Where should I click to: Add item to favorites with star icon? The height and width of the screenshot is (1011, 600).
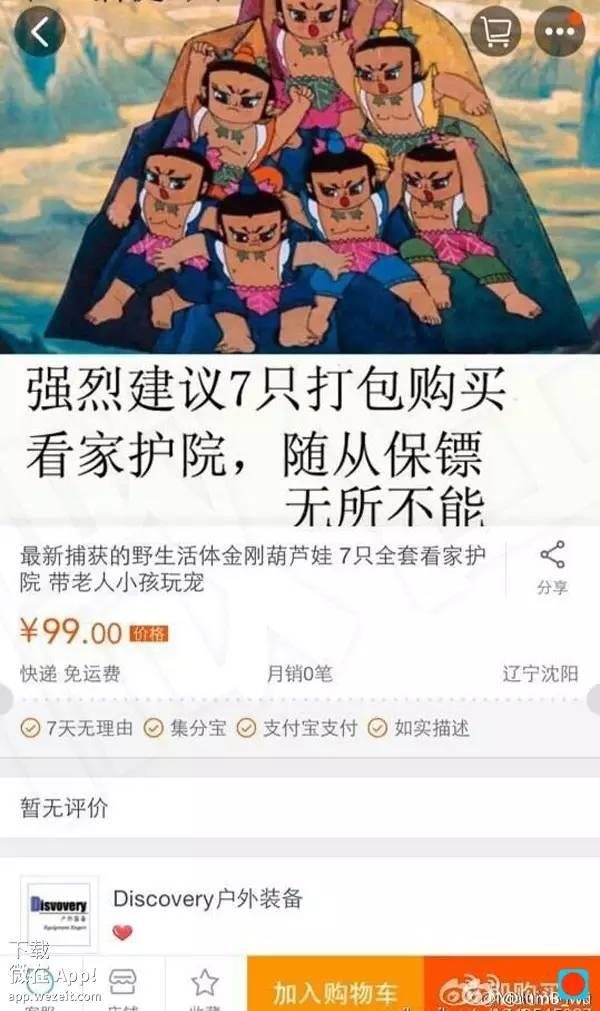(x=205, y=984)
